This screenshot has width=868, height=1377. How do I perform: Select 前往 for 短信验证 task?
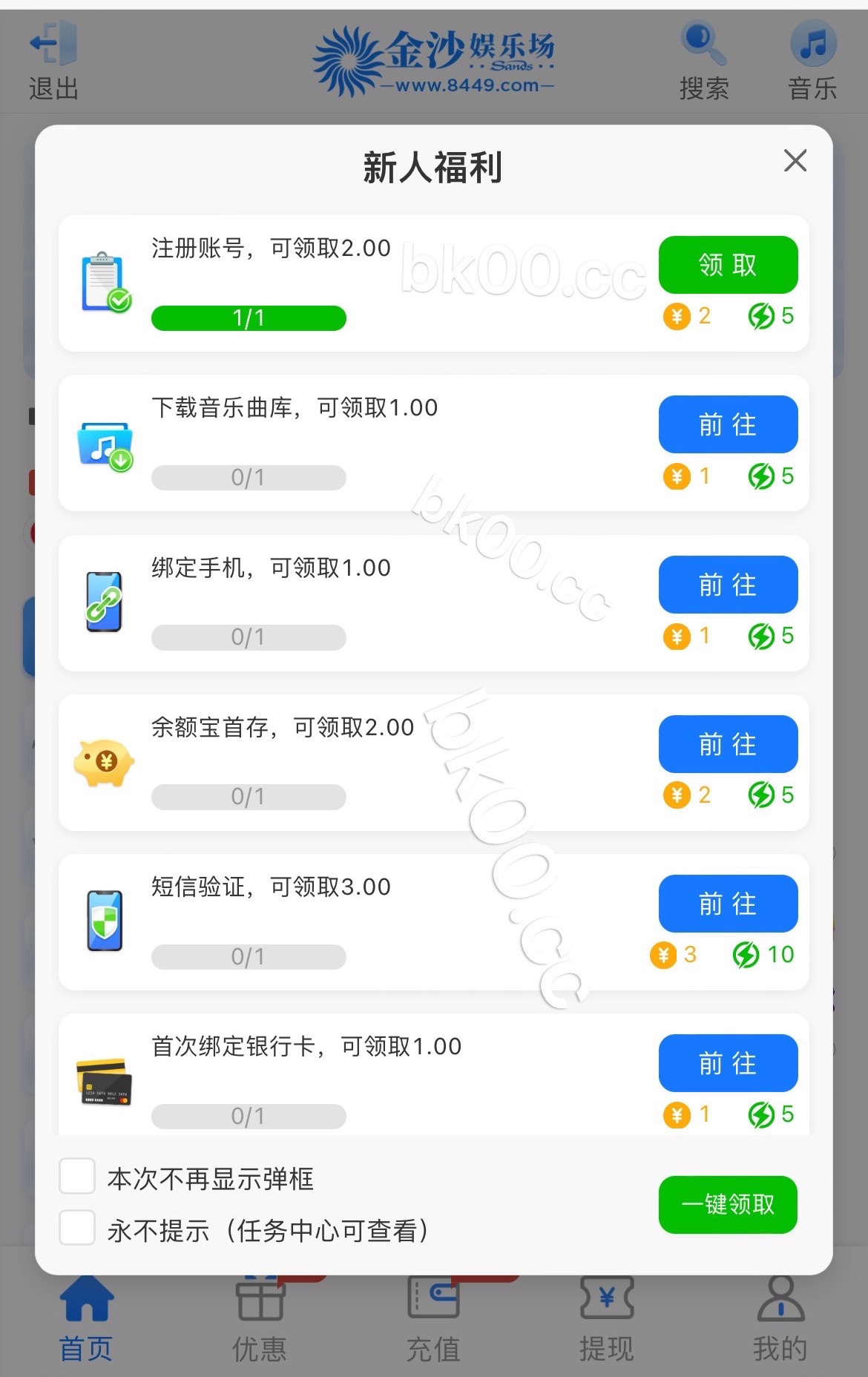(728, 904)
